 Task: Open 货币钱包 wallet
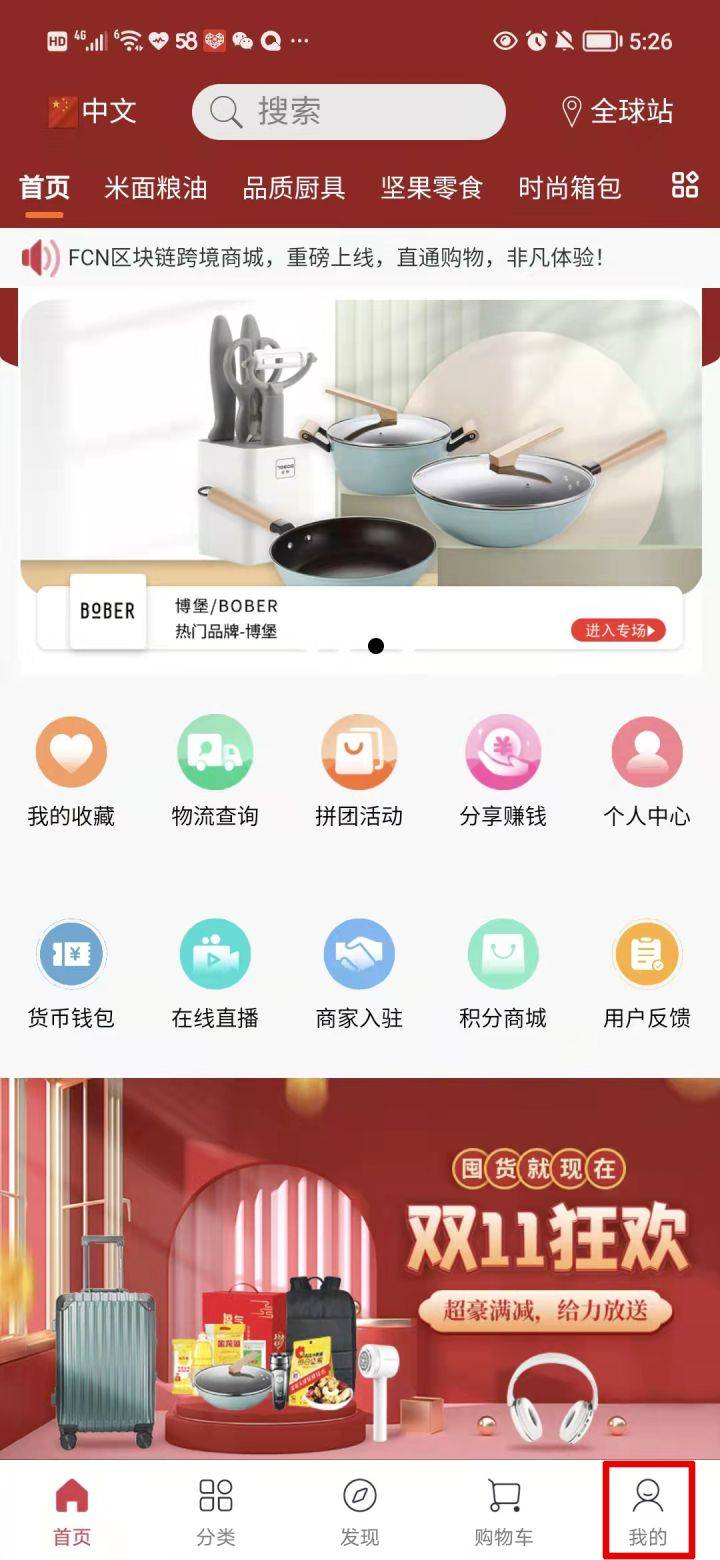[x=71, y=974]
